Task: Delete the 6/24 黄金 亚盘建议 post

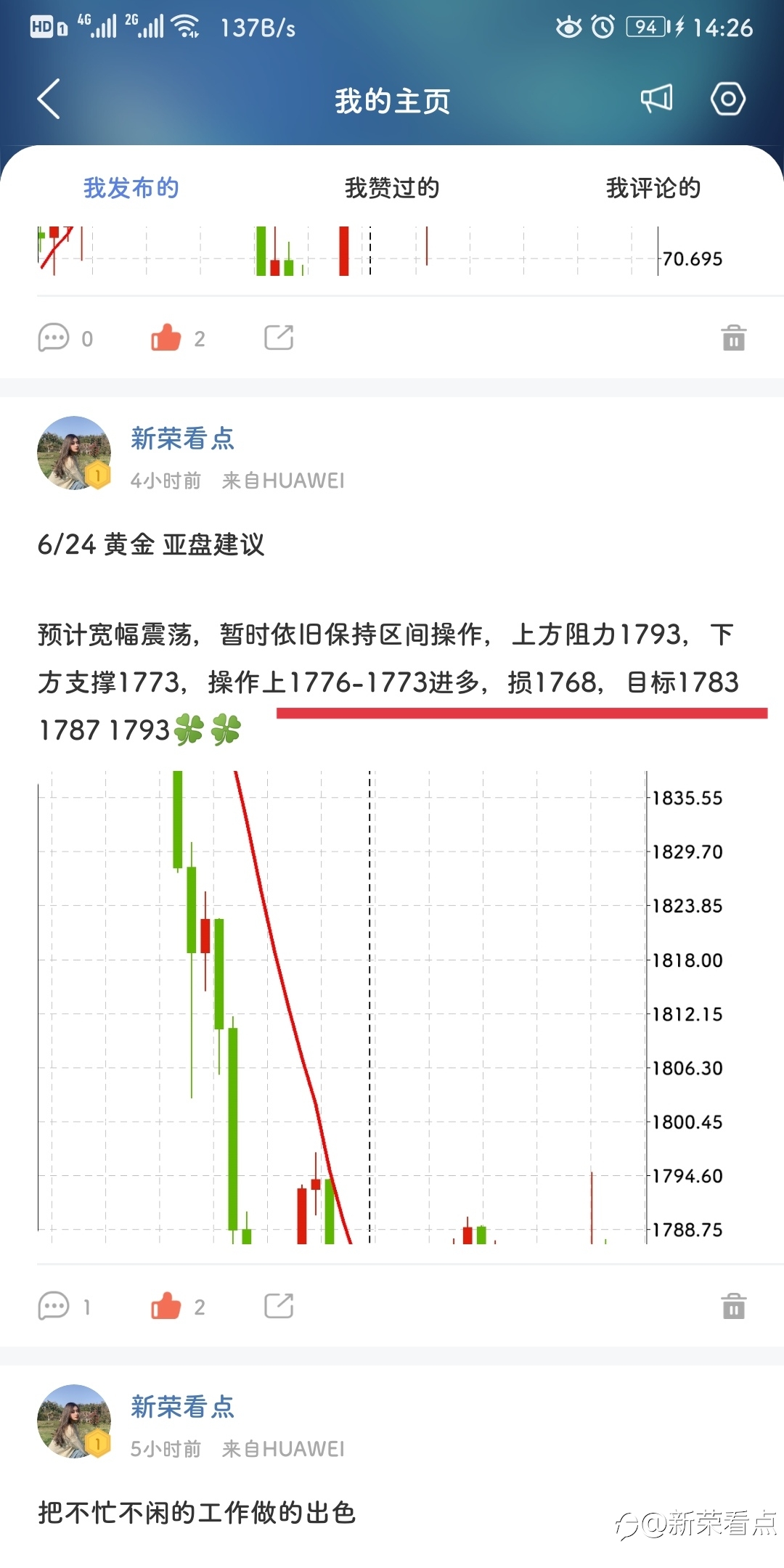Action: point(734,1307)
